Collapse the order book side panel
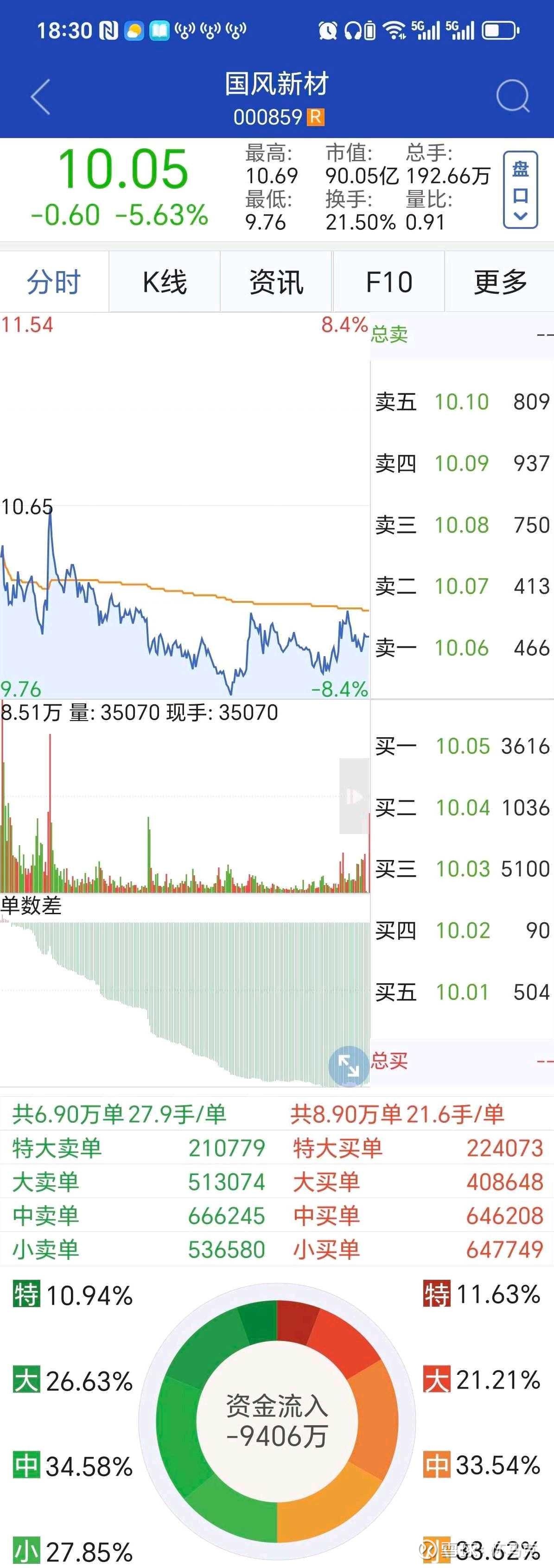554x1568 pixels. (x=354, y=796)
